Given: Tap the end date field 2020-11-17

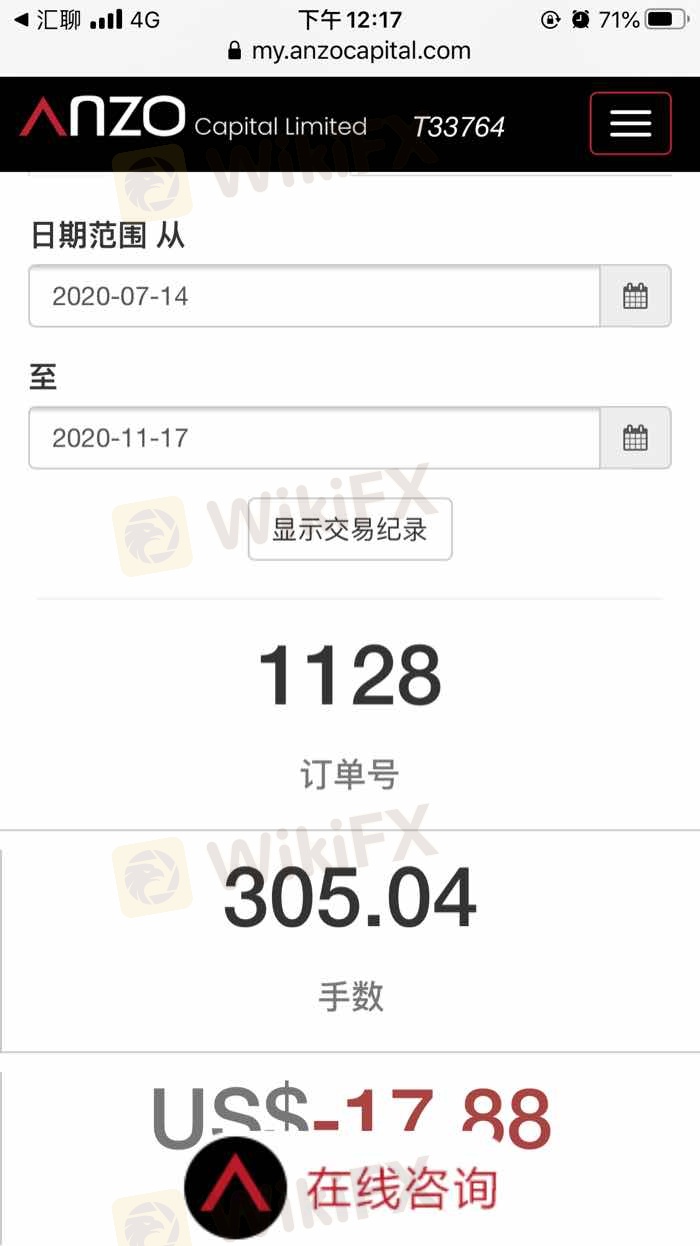Looking at the screenshot, I should (x=314, y=437).
